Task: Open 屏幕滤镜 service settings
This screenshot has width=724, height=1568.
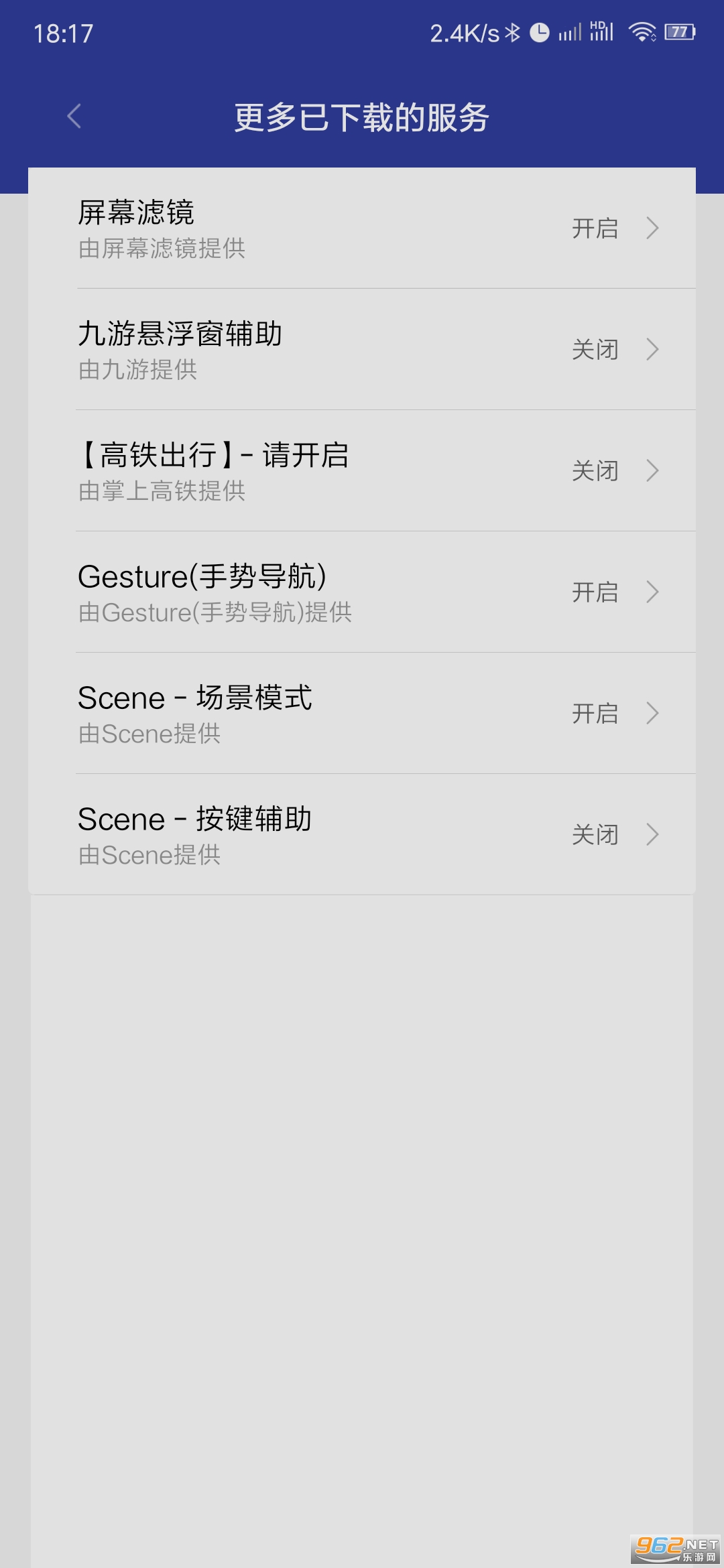Action: (x=362, y=228)
